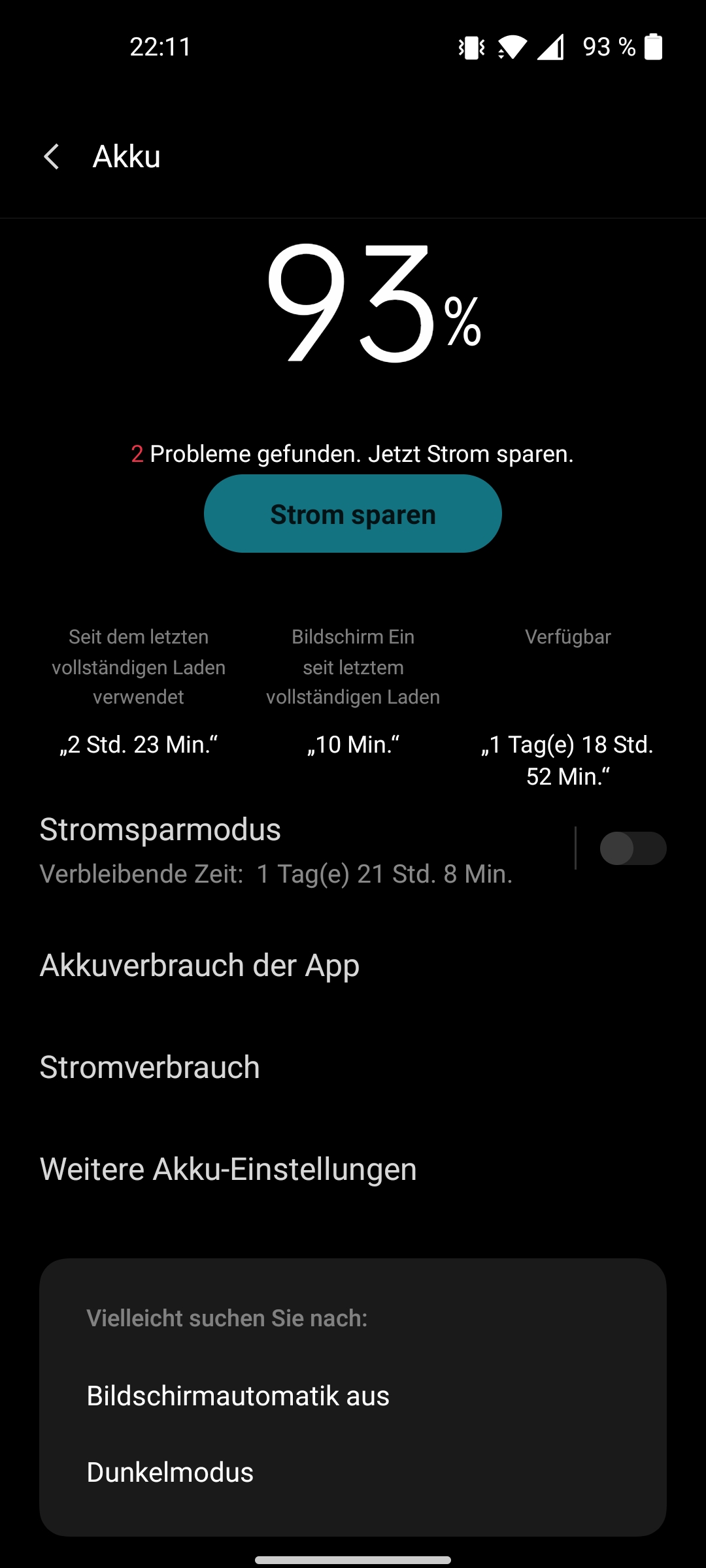Select the Bildschirmautomatik aus suggestion
This screenshot has width=706, height=1568.
pos(353,1396)
